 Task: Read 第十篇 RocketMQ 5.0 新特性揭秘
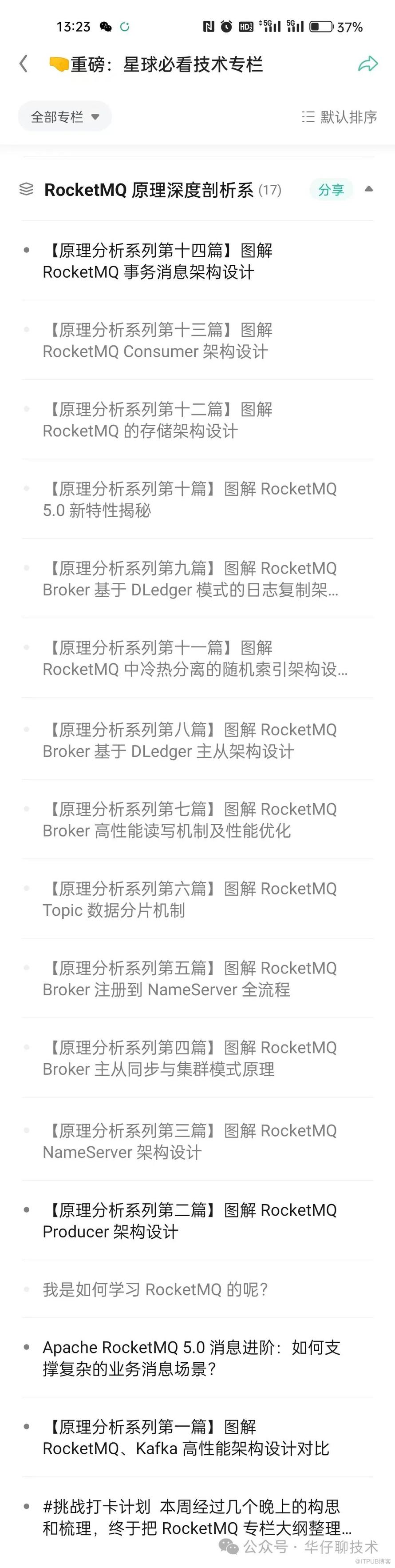(188, 500)
